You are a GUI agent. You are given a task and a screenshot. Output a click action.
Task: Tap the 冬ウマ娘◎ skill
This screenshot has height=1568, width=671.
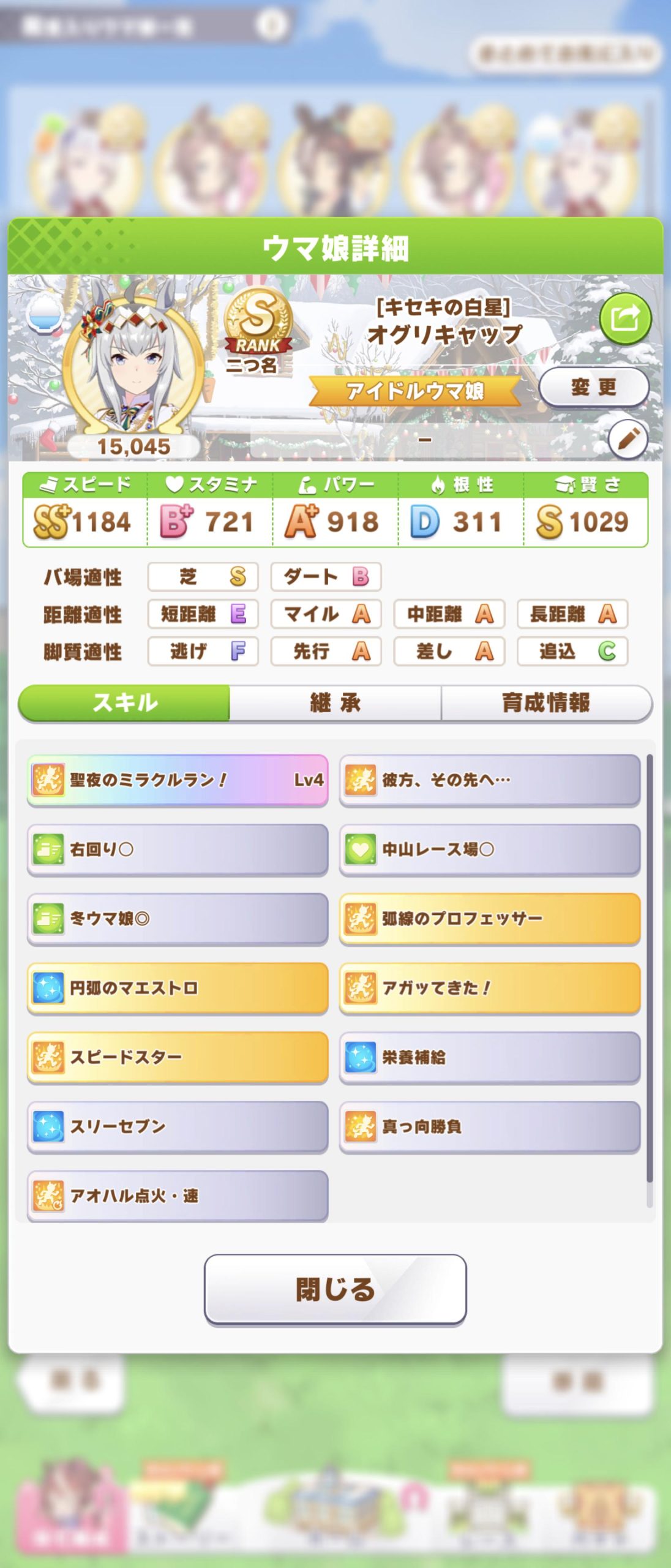178,918
